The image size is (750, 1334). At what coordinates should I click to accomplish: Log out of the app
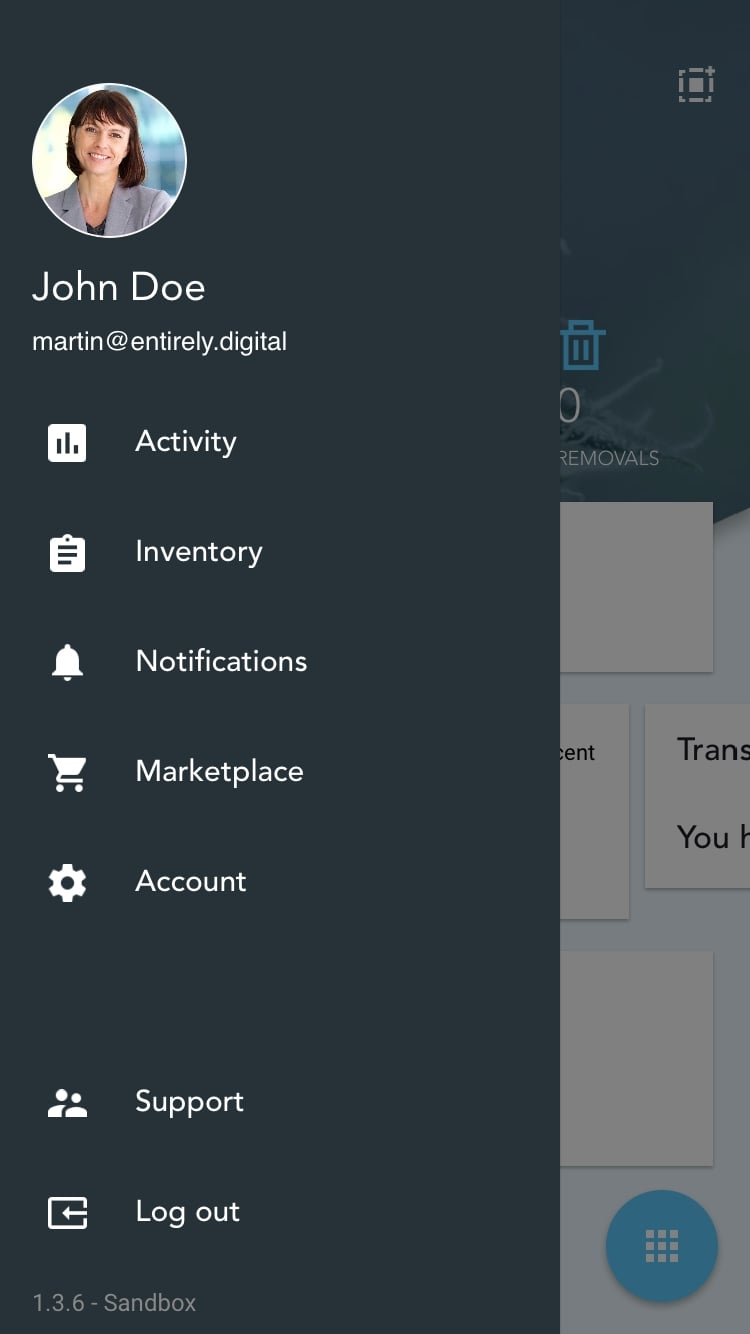[x=186, y=1212]
